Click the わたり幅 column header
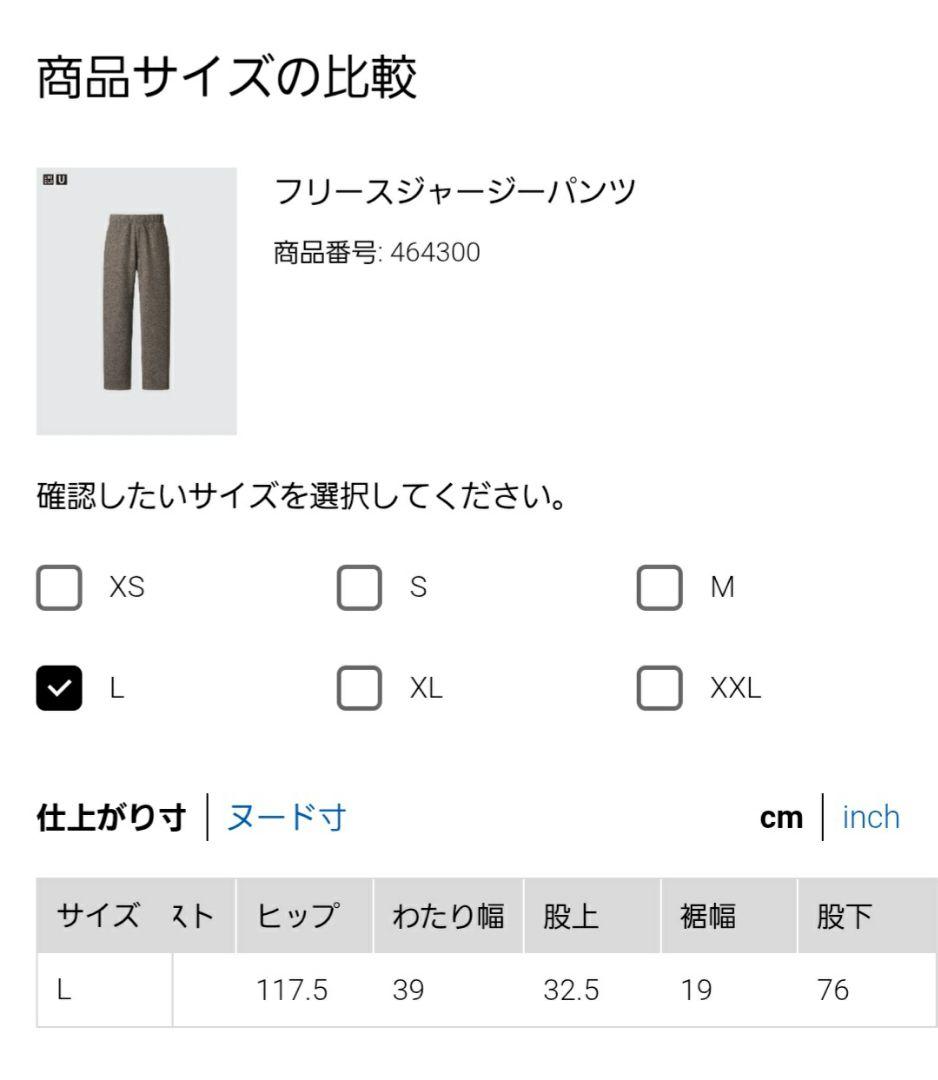The height and width of the screenshot is (1080, 938). [x=447, y=913]
